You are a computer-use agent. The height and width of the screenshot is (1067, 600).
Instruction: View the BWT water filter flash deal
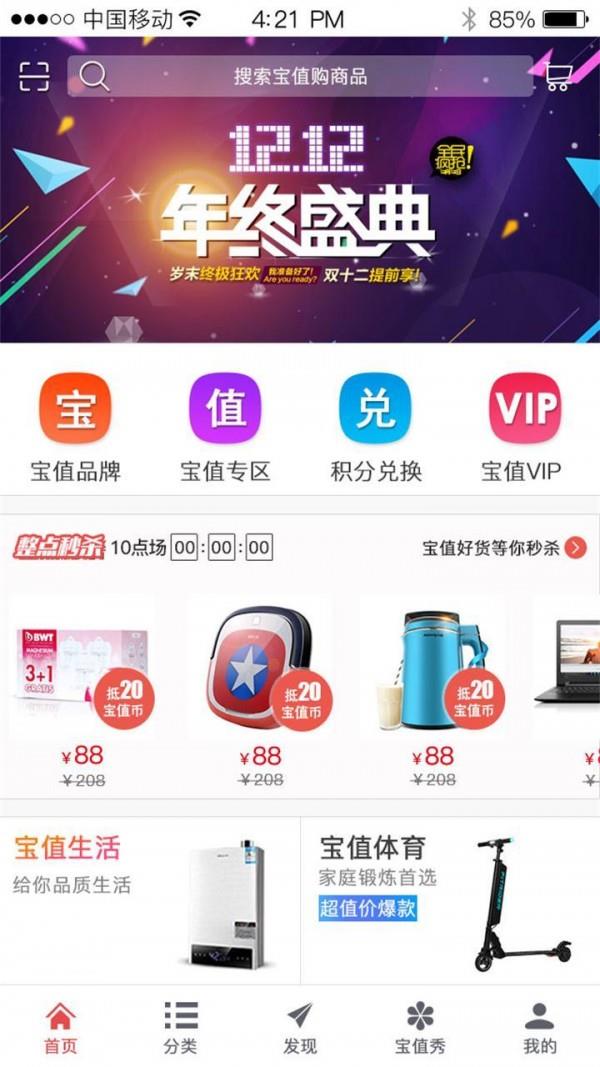click(83, 690)
